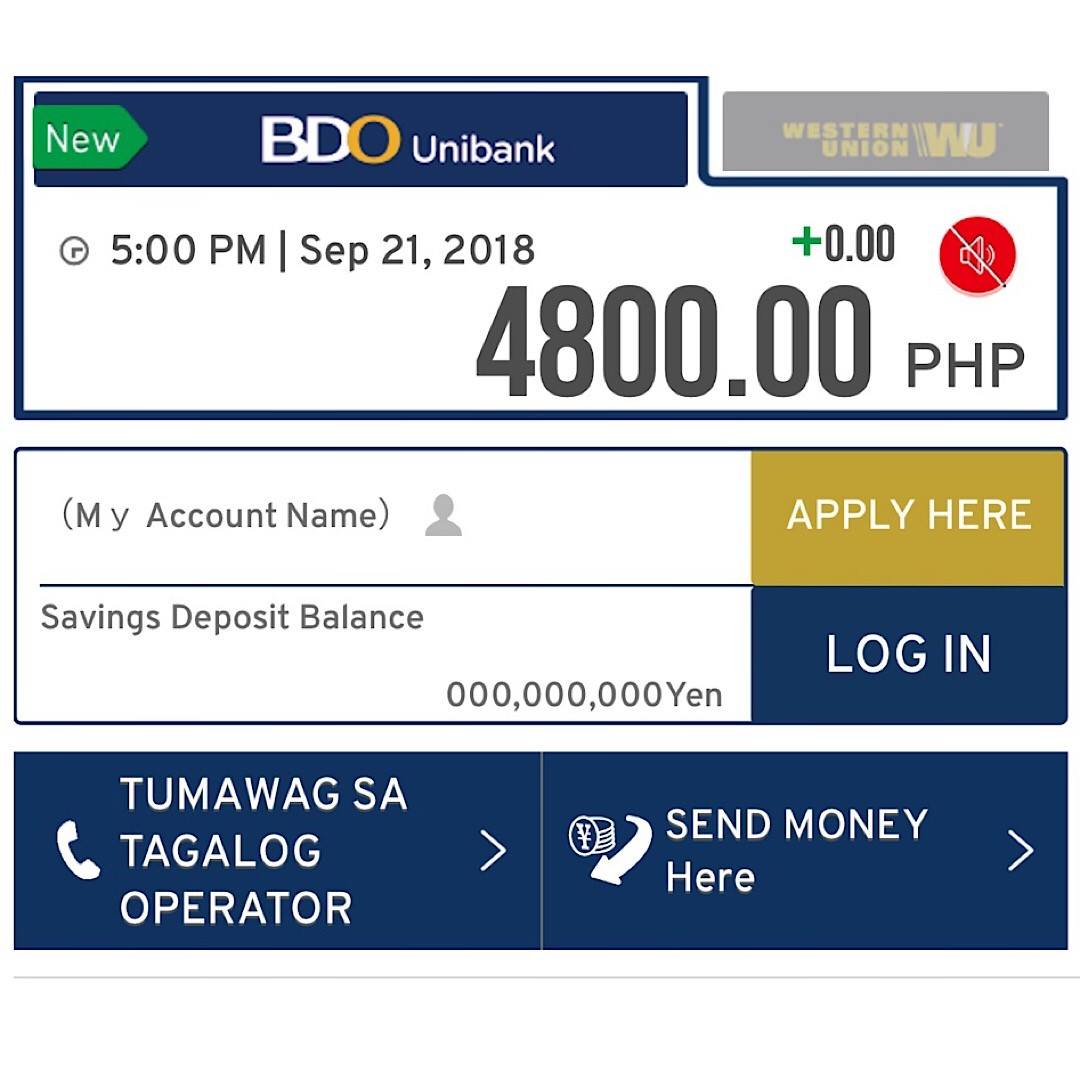Tap the LOG IN button
This screenshot has height=1080, width=1080.
coord(908,654)
